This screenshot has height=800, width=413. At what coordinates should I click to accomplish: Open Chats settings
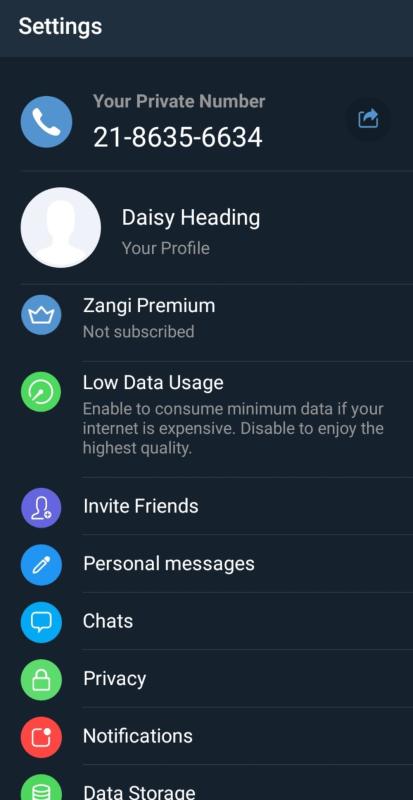[206, 621]
